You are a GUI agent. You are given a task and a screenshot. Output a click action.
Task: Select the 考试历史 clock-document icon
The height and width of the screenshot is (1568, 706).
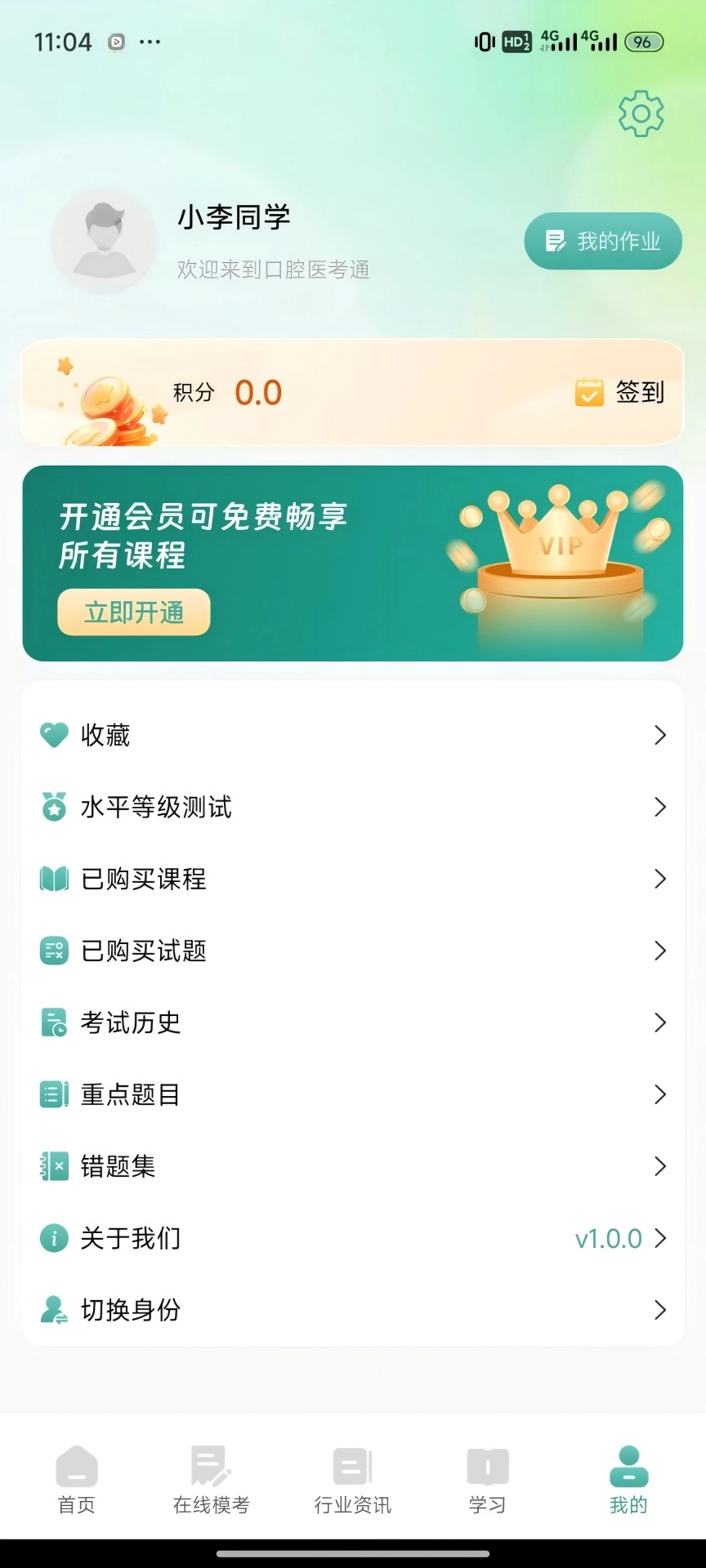pos(53,1022)
